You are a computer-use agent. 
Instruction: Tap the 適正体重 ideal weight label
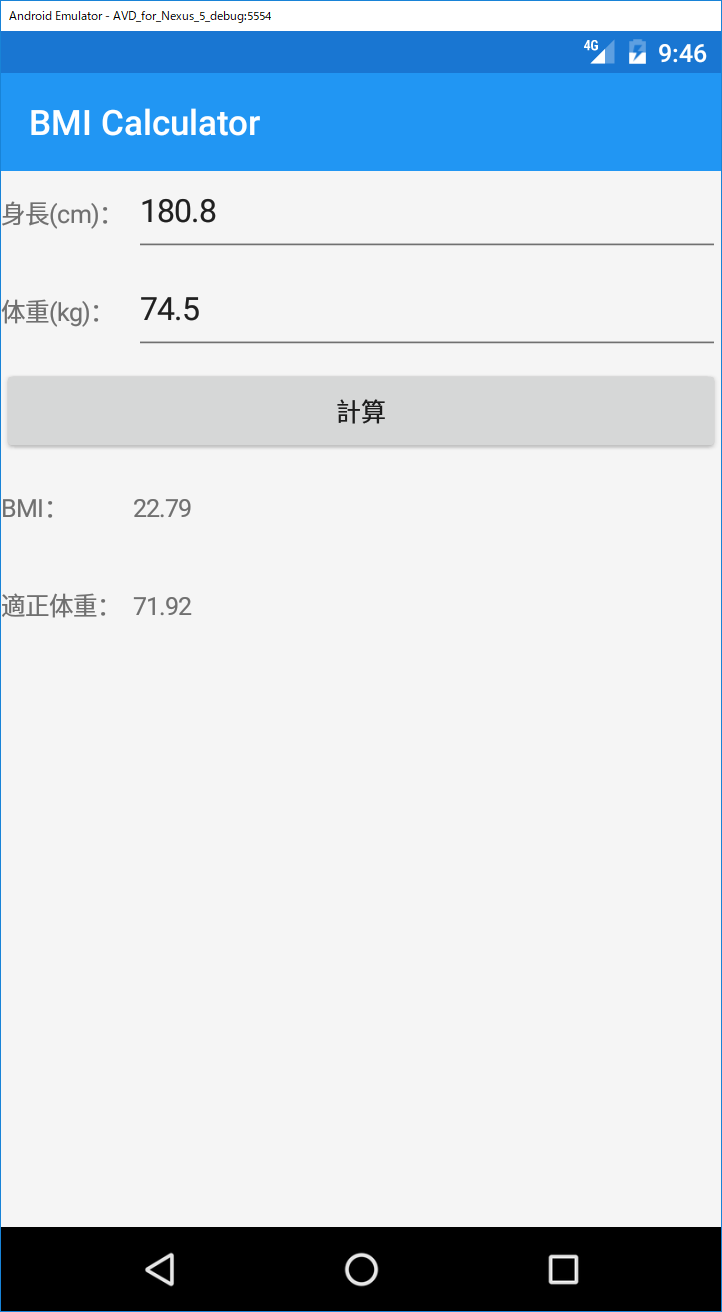coord(57,606)
